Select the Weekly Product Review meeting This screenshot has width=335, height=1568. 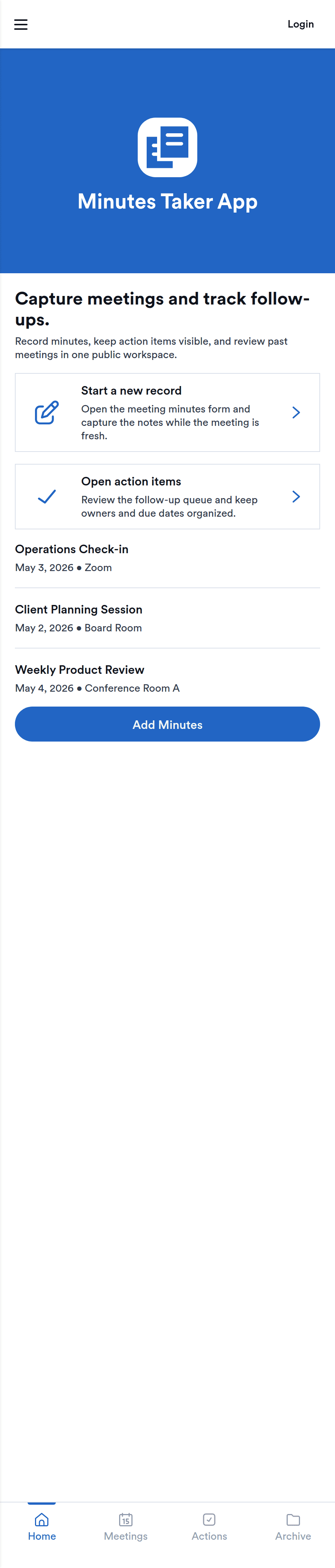click(x=167, y=679)
